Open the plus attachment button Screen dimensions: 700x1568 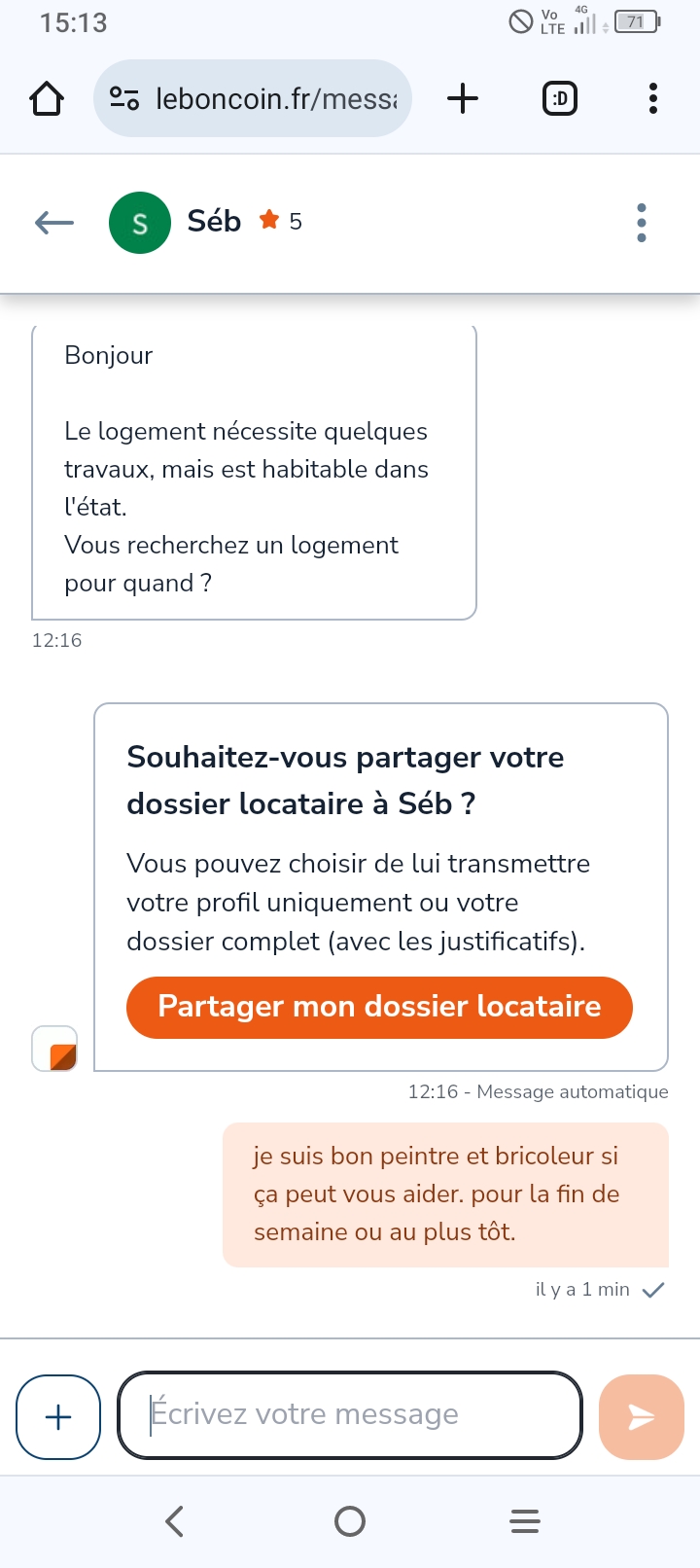tap(58, 1416)
